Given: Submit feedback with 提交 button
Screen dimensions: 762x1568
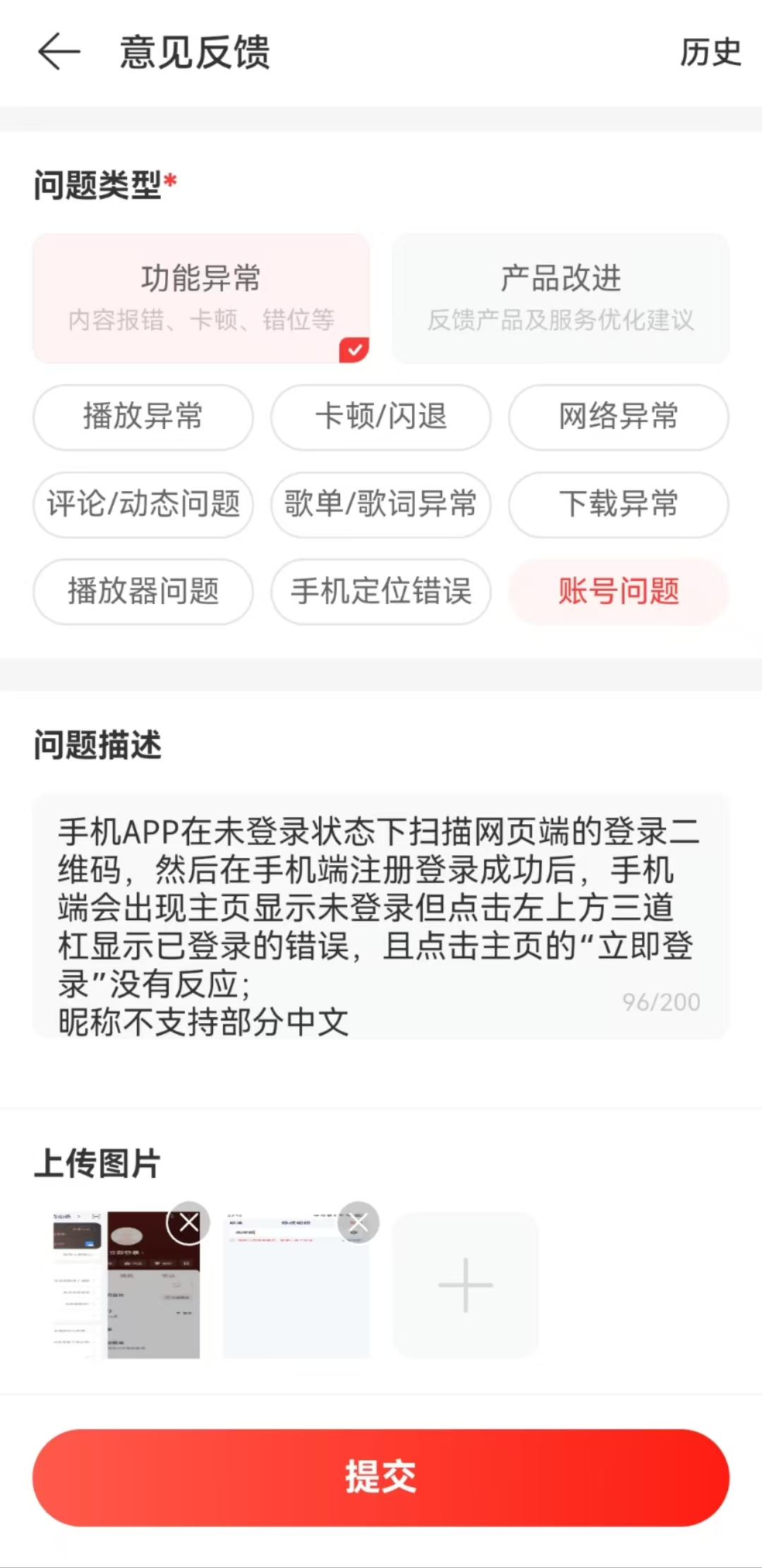Looking at the screenshot, I should (381, 1477).
